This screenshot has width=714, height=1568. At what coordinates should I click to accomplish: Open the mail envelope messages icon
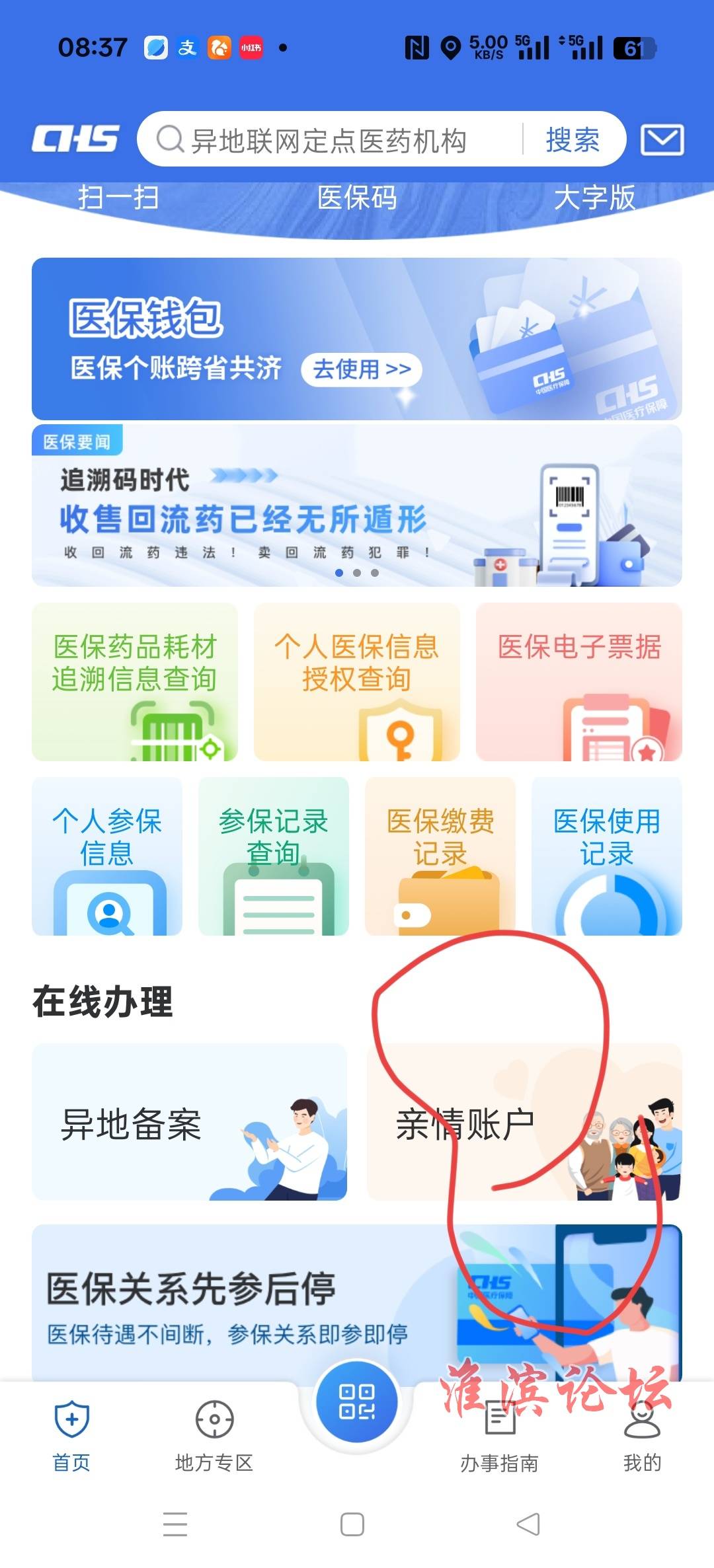tap(662, 140)
